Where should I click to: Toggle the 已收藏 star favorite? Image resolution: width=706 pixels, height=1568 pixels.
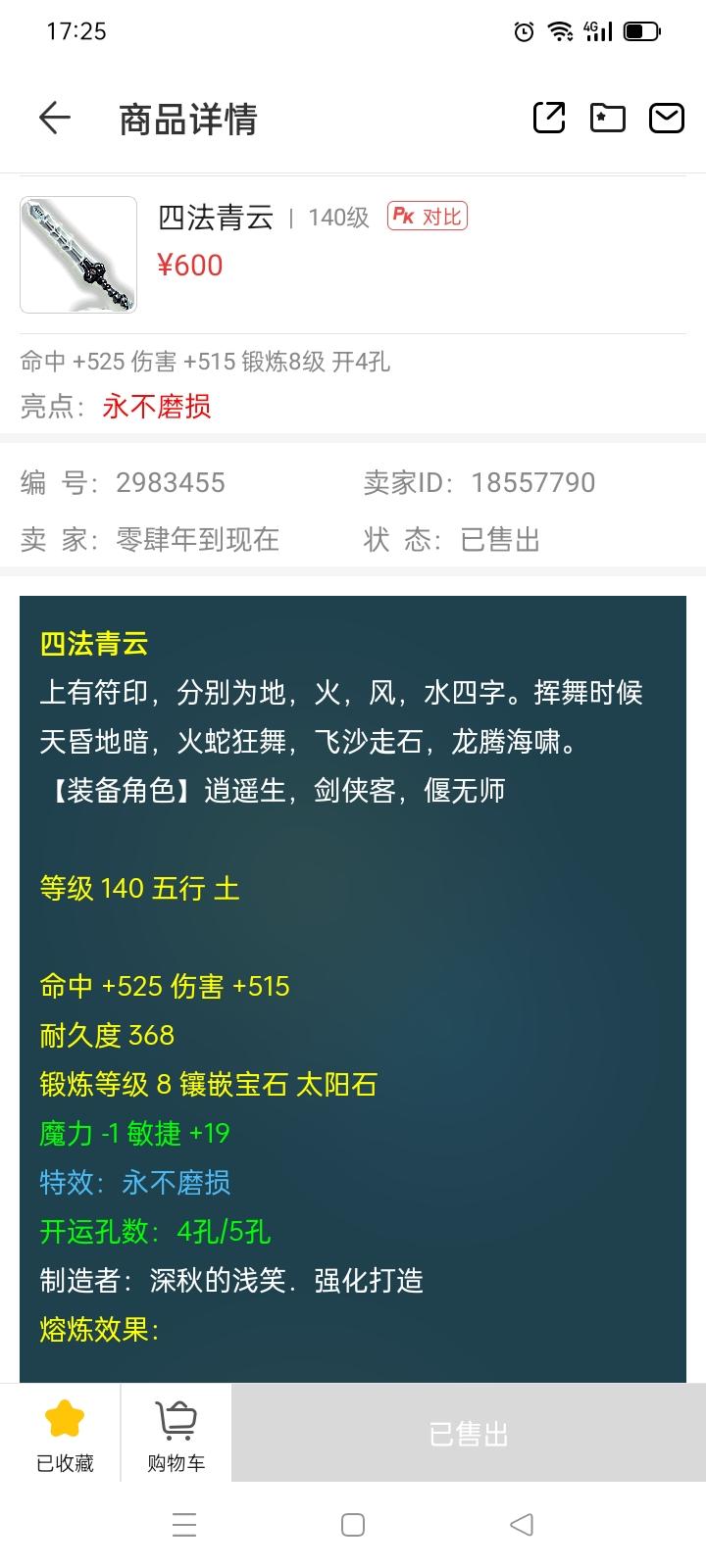(65, 1433)
